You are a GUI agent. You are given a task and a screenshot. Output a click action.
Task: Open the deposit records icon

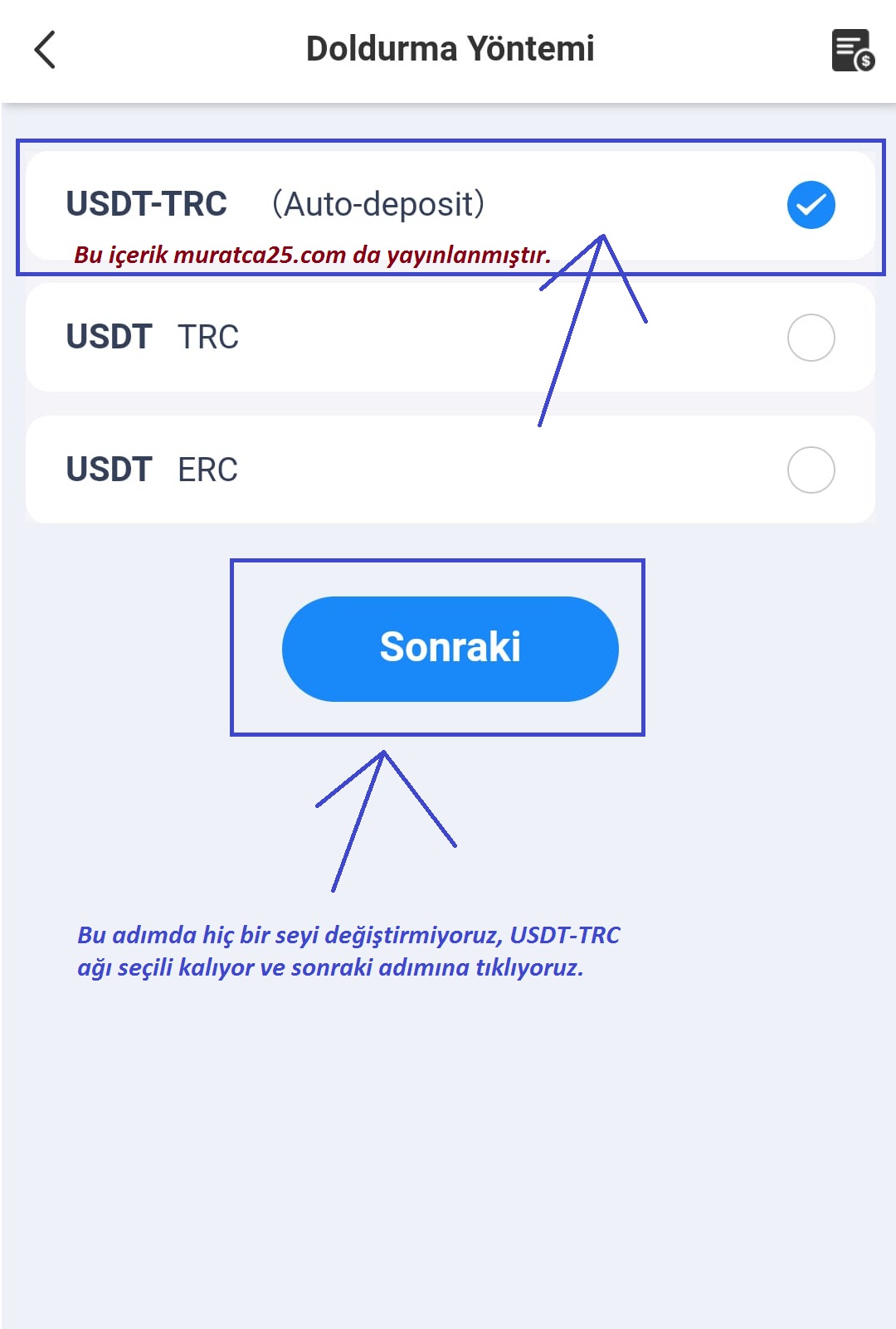(x=852, y=51)
